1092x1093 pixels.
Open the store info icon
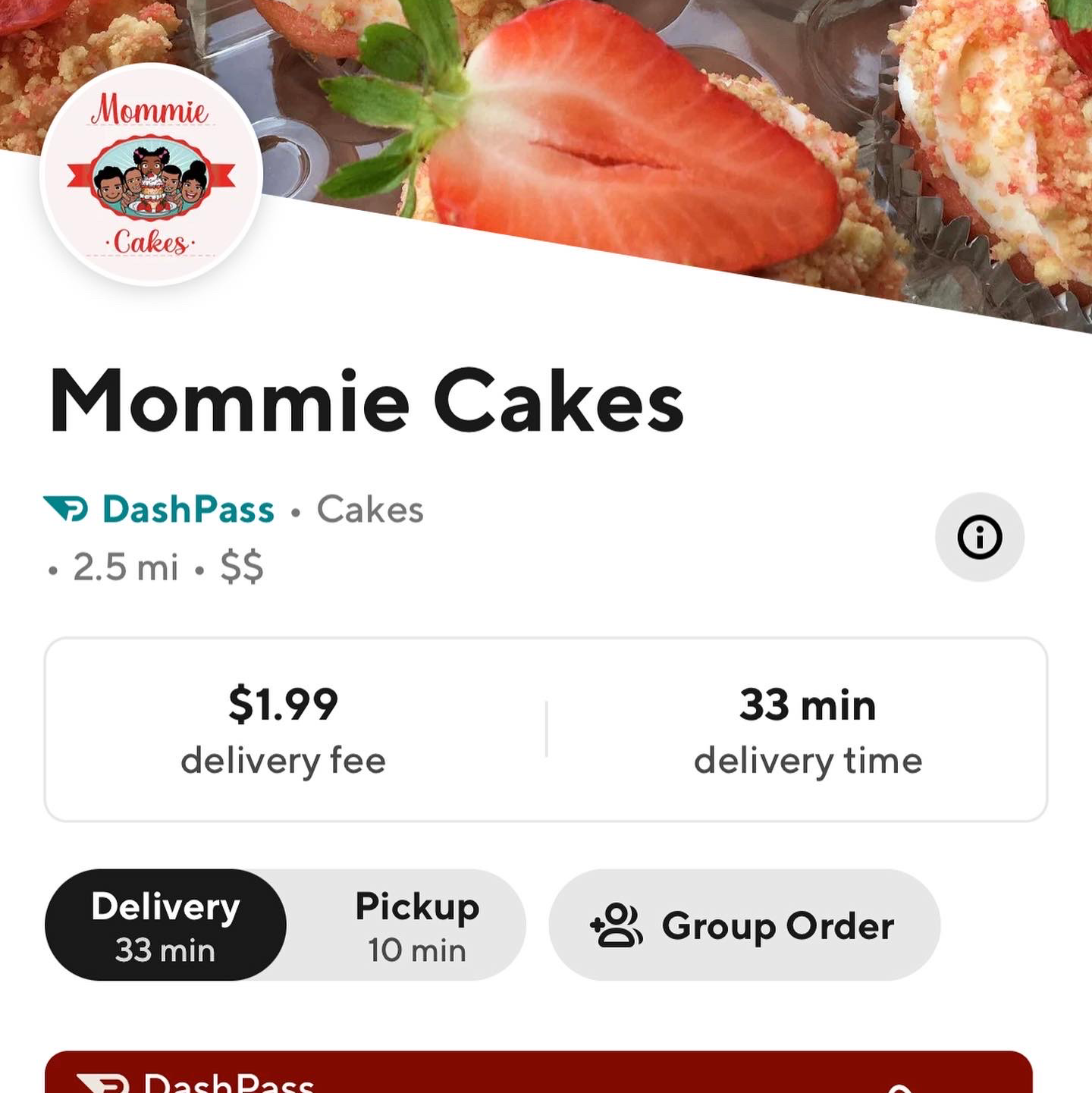point(979,537)
